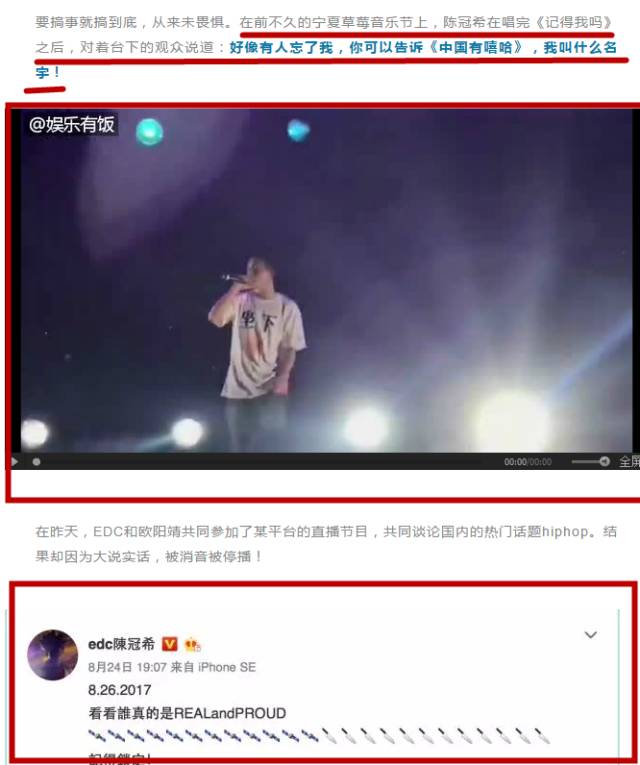Play the embedded video
Viewport: 640px width, 765px height.
[15, 462]
